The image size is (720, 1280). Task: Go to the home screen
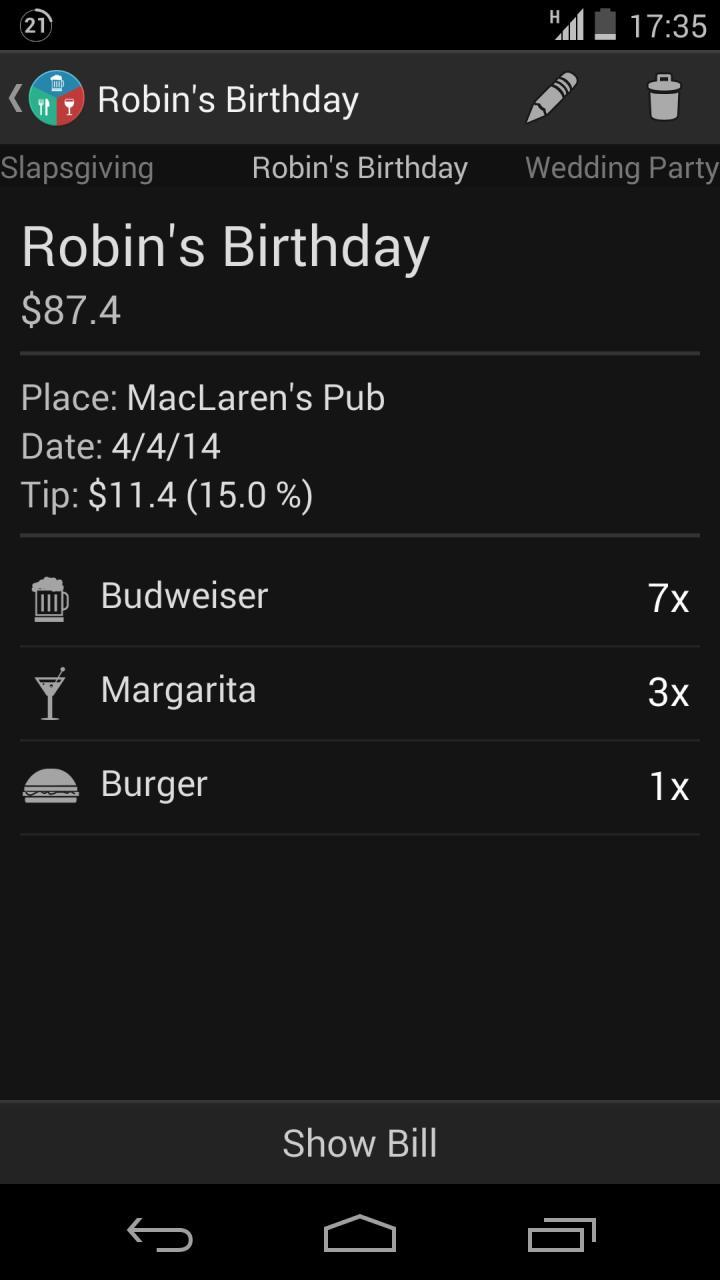[360, 1235]
